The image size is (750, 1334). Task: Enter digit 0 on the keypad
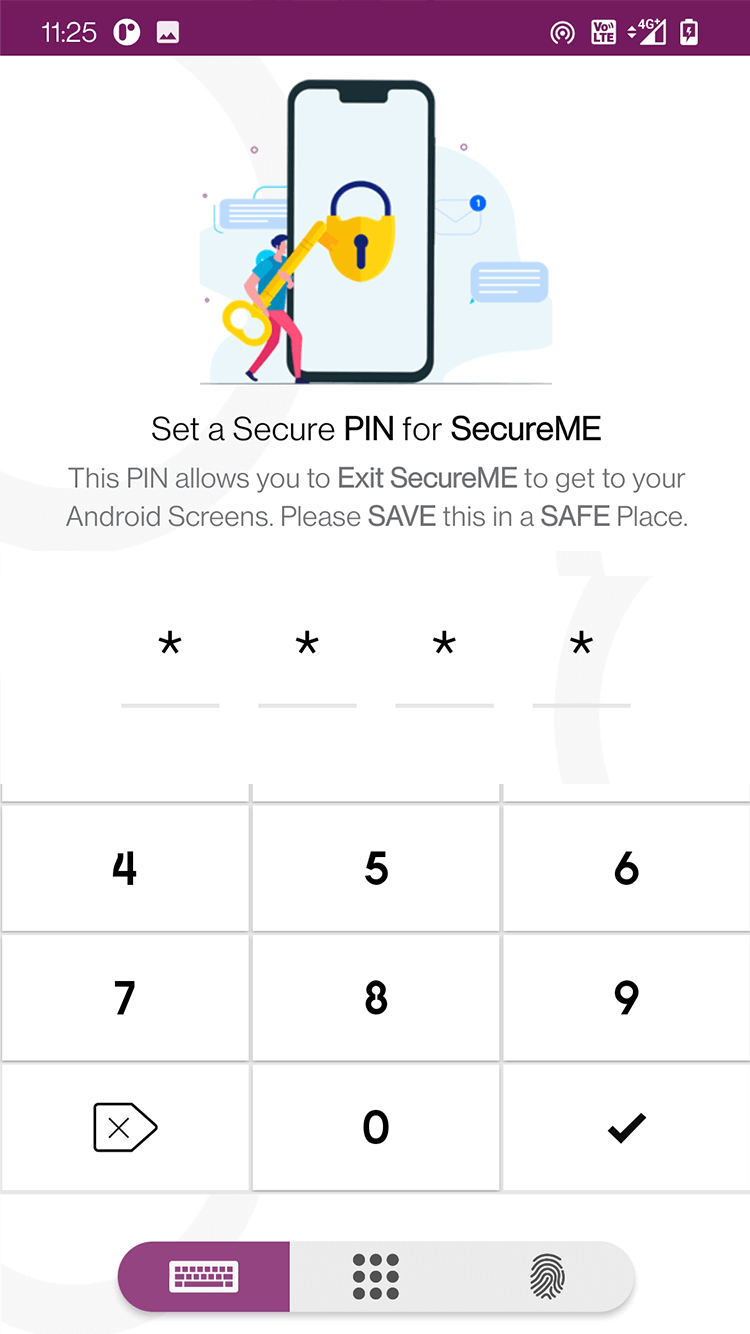click(x=375, y=1127)
